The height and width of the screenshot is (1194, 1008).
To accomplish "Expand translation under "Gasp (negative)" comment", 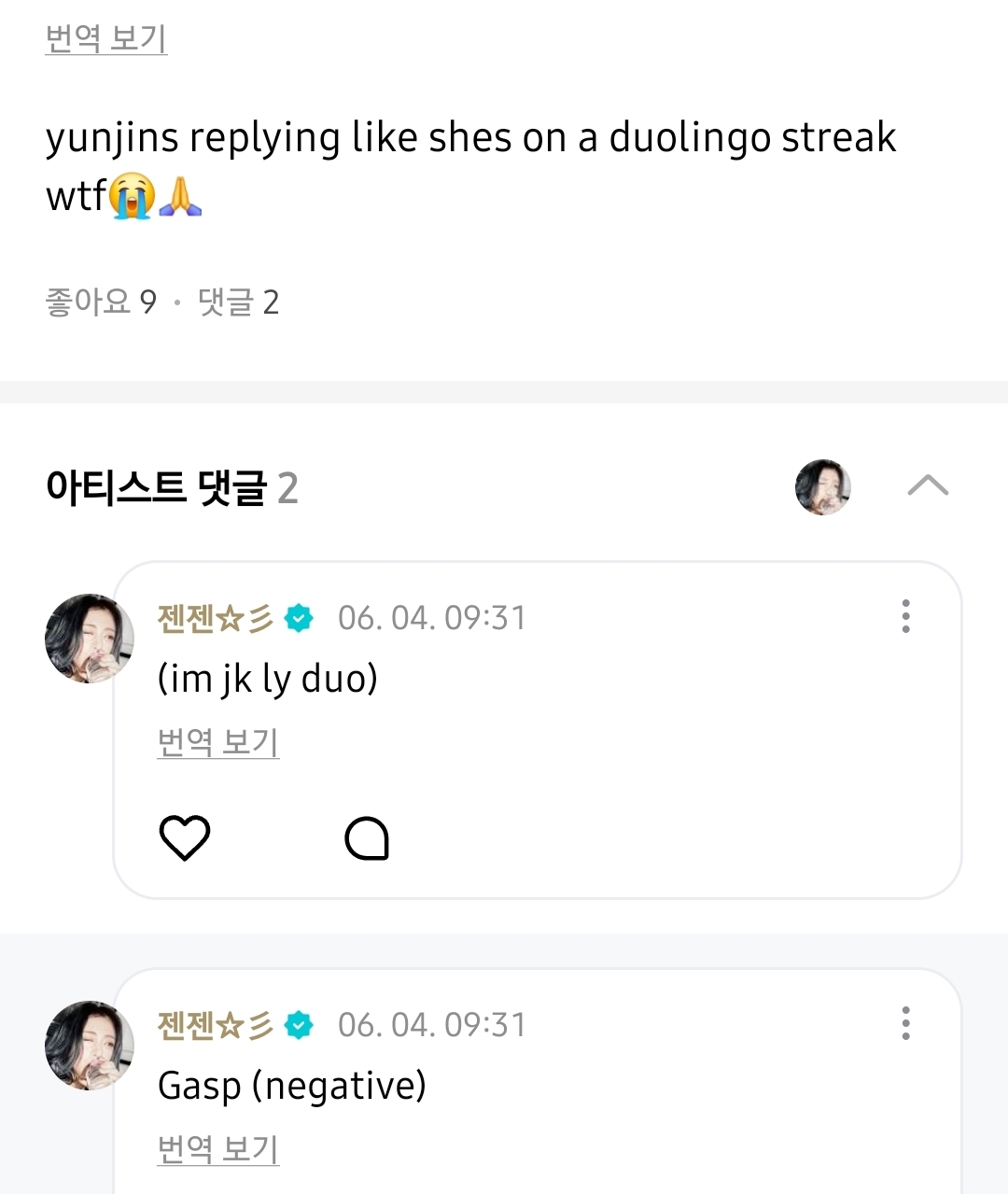I will 217,1150.
